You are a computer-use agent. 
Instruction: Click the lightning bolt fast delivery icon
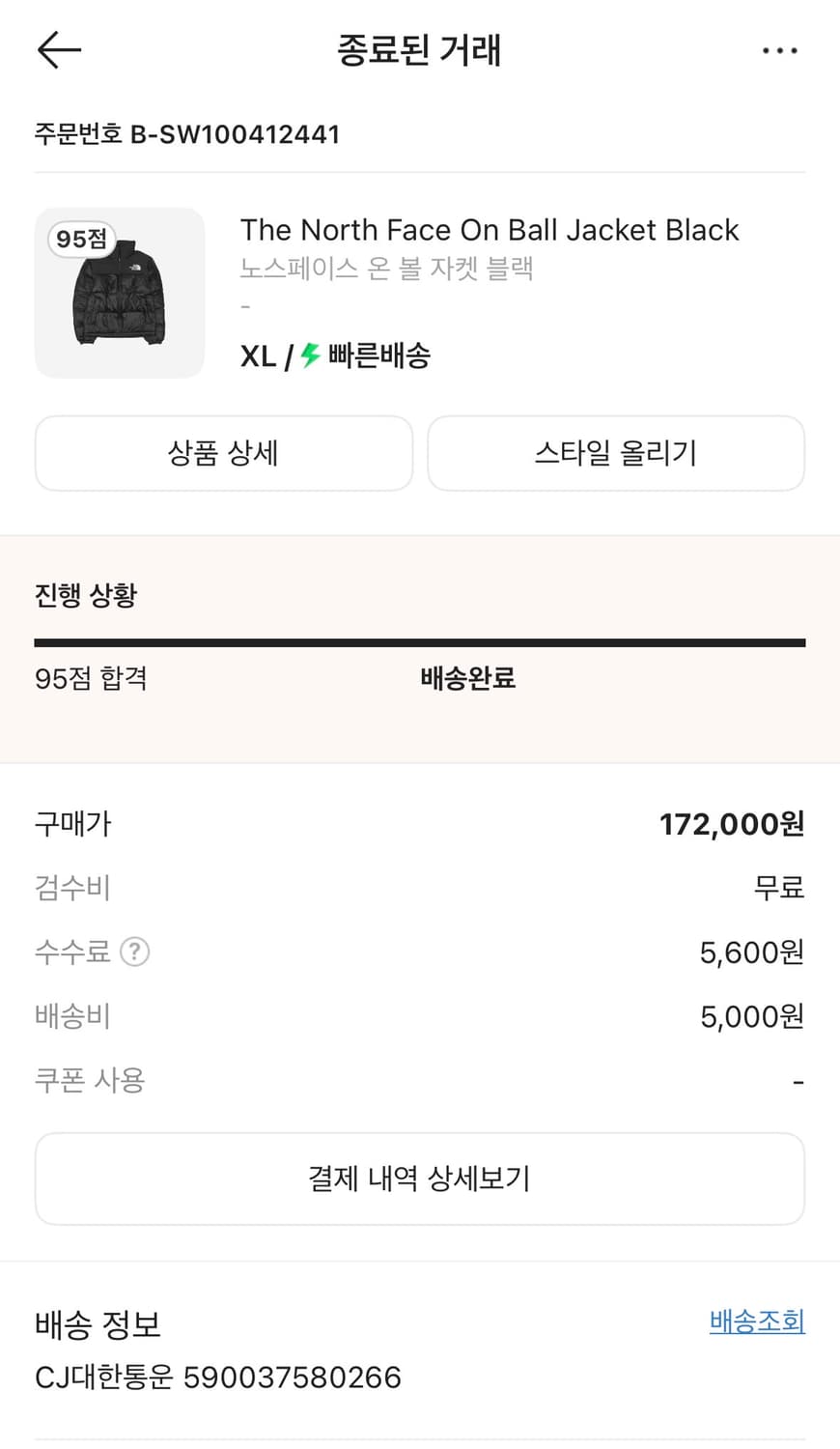coord(308,355)
